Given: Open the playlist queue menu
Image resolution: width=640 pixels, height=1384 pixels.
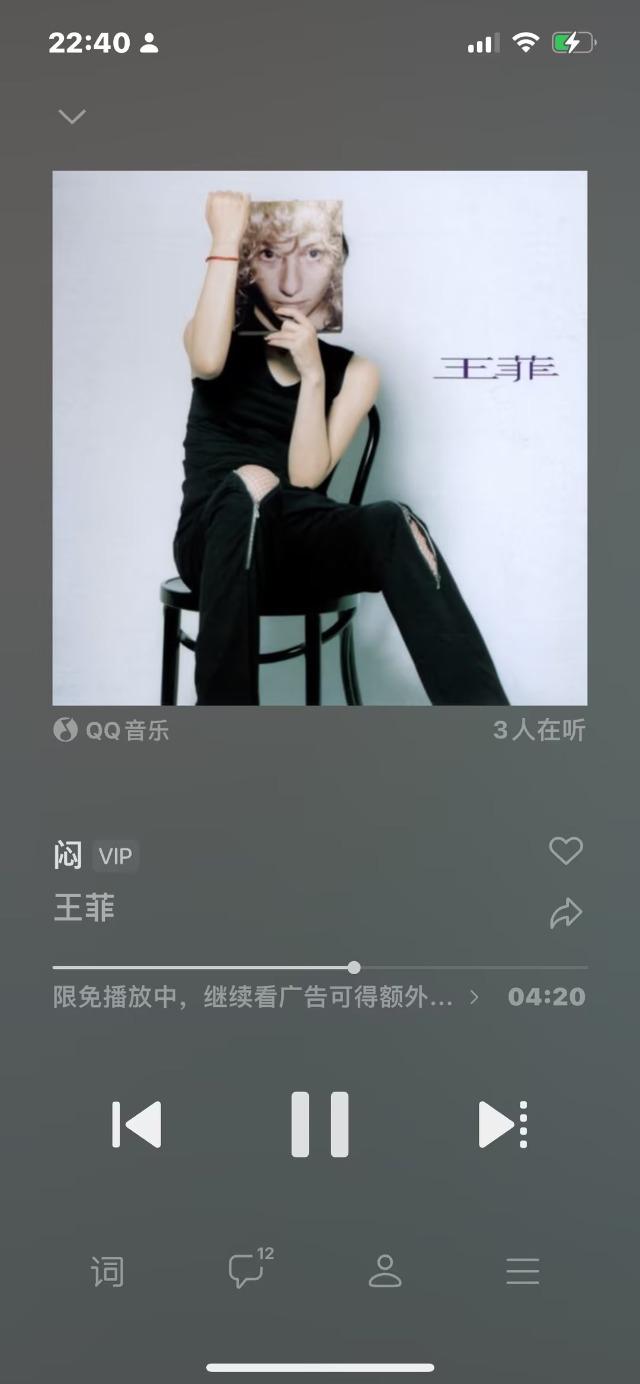Looking at the screenshot, I should click(x=522, y=1271).
